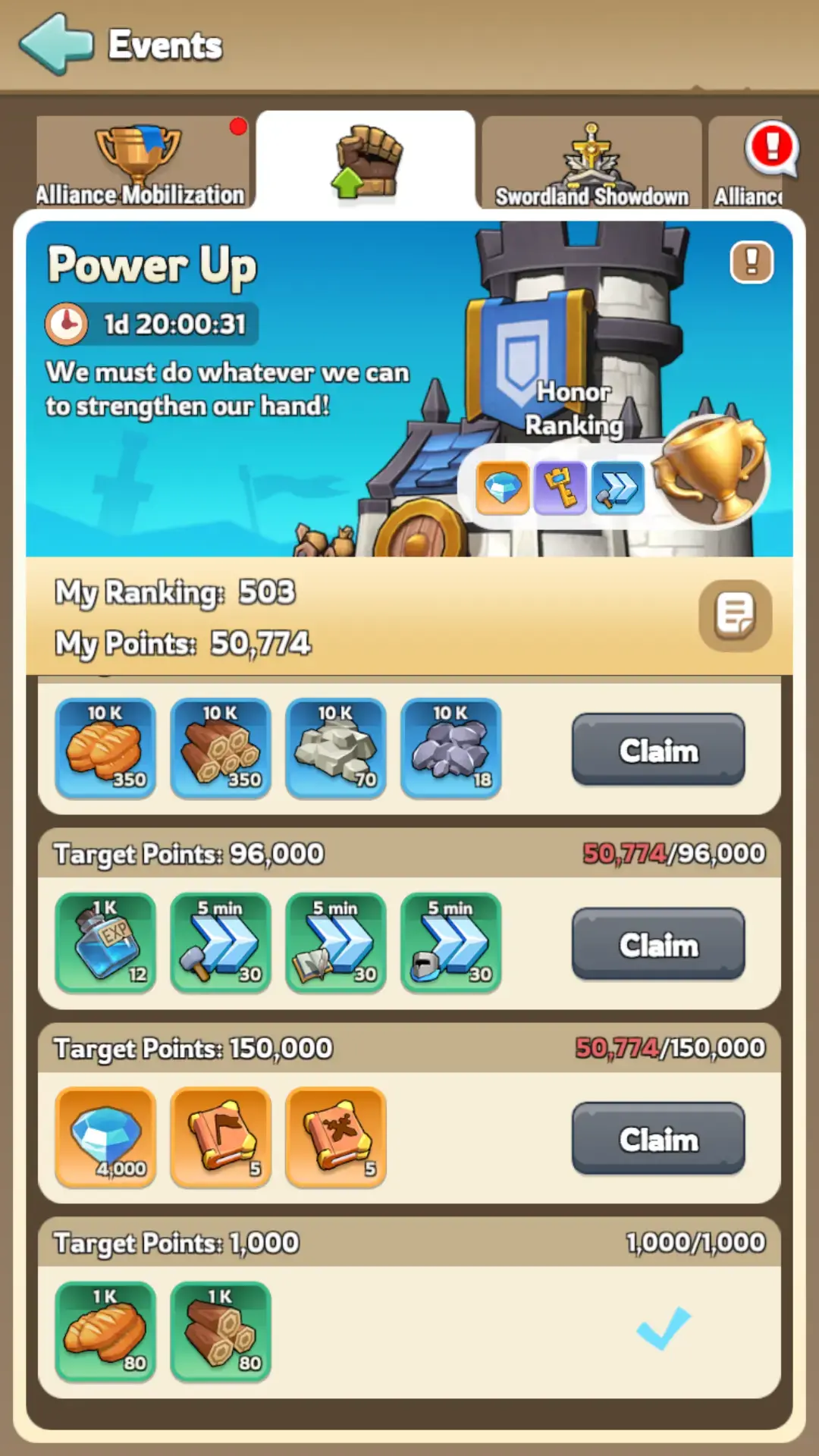Screen dimensions: 819x1456
Task: Inspect the 1K EXP potion reward
Action: click(x=106, y=943)
